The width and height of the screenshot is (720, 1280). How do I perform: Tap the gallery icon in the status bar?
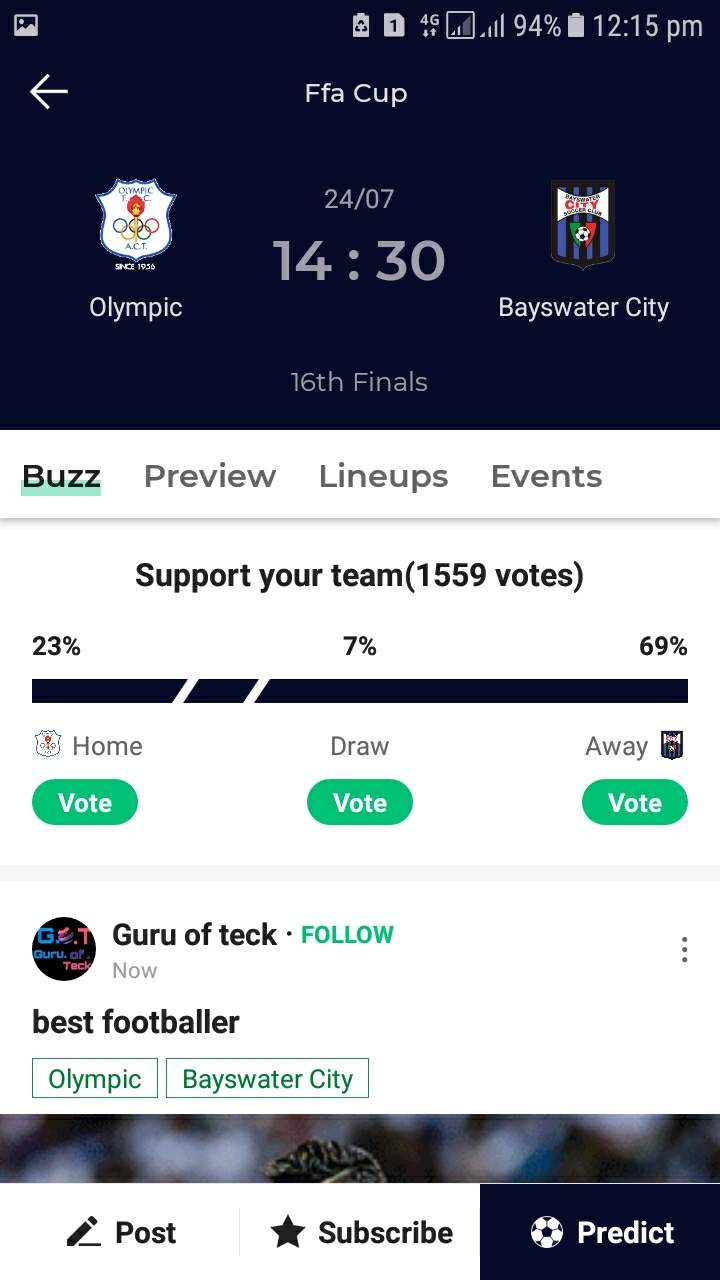pyautogui.click(x=24, y=20)
